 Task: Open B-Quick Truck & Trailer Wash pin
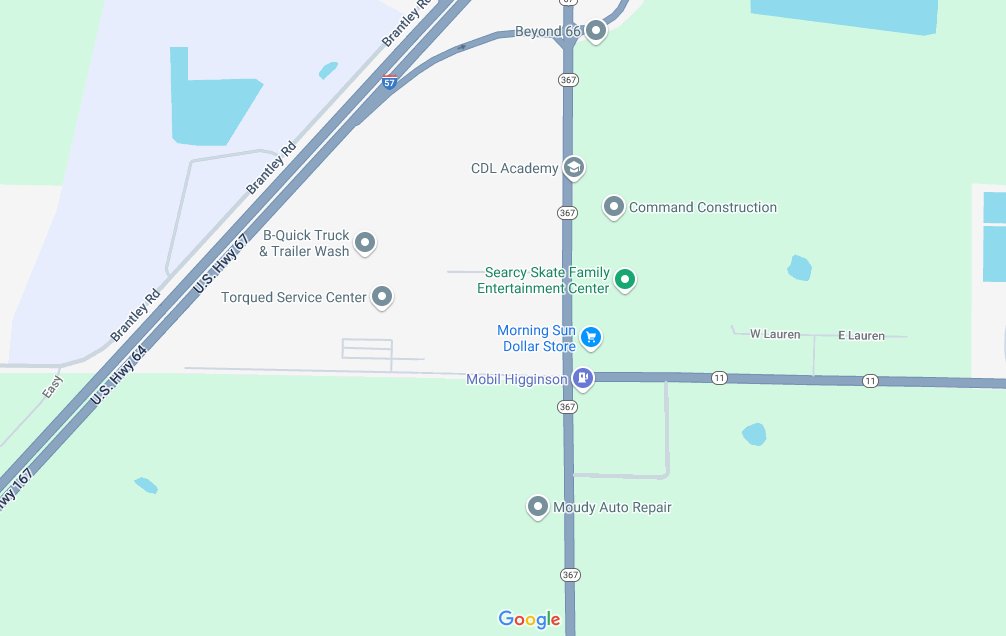coord(365,242)
